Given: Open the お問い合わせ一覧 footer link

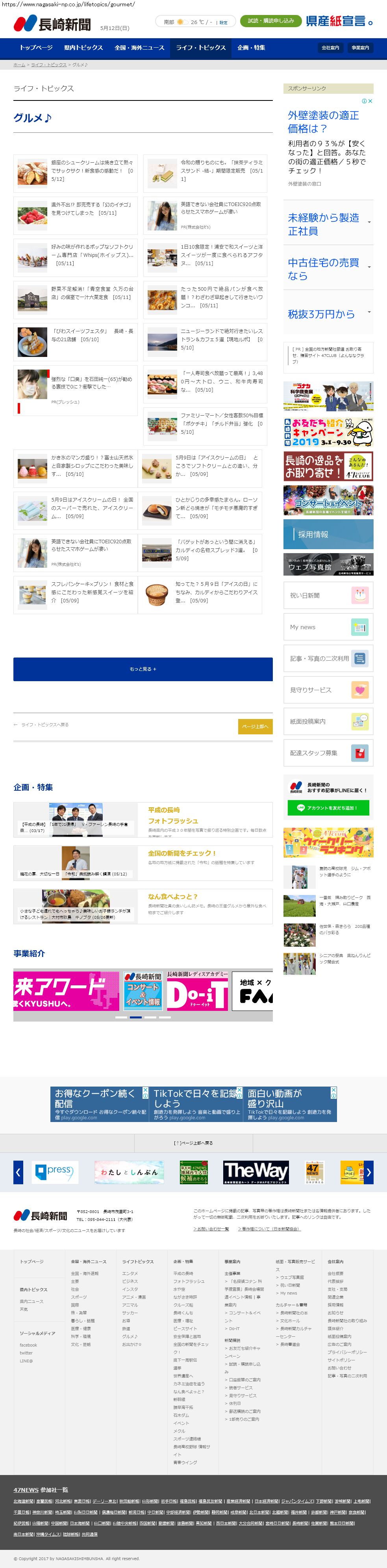Looking at the screenshot, I should click(211, 1228).
